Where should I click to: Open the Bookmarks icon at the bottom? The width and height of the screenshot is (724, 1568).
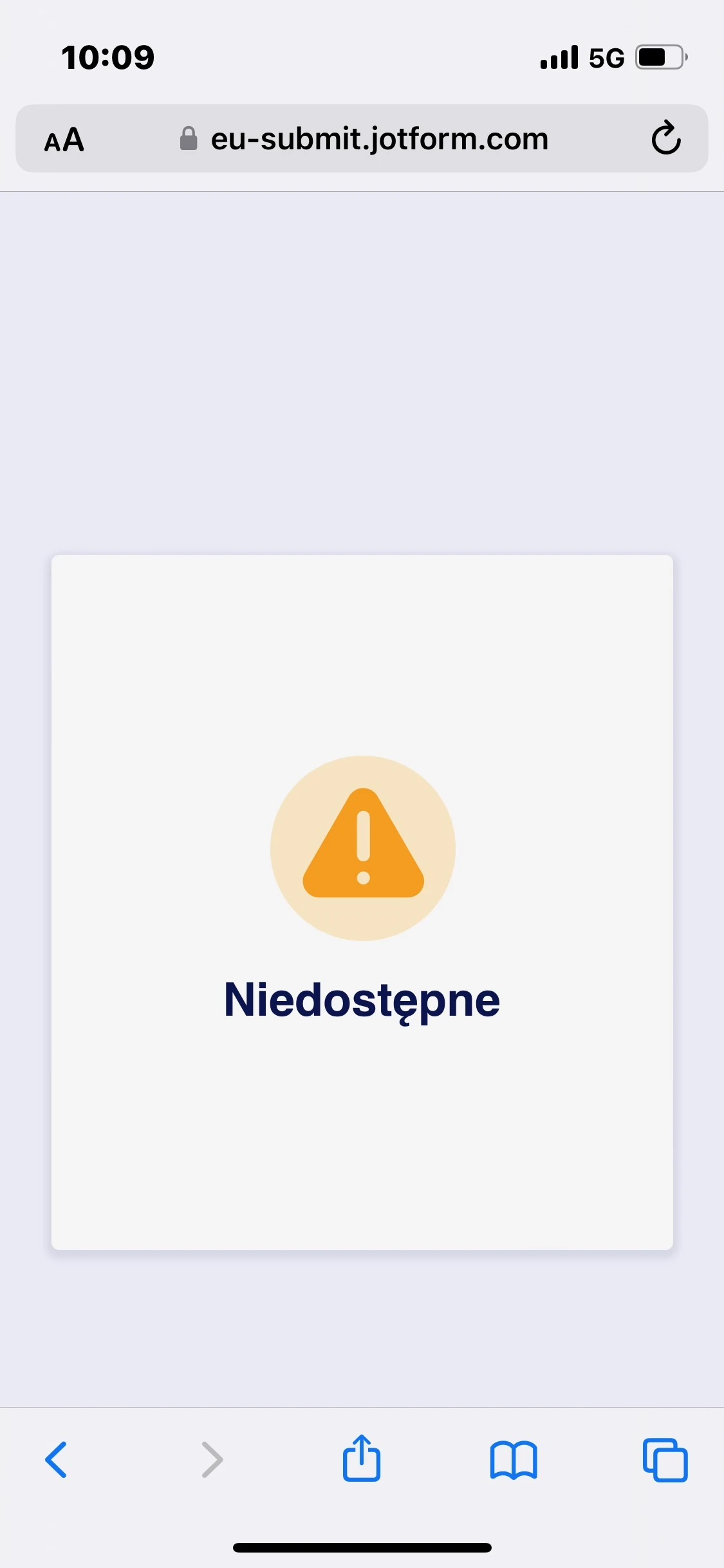click(514, 1460)
